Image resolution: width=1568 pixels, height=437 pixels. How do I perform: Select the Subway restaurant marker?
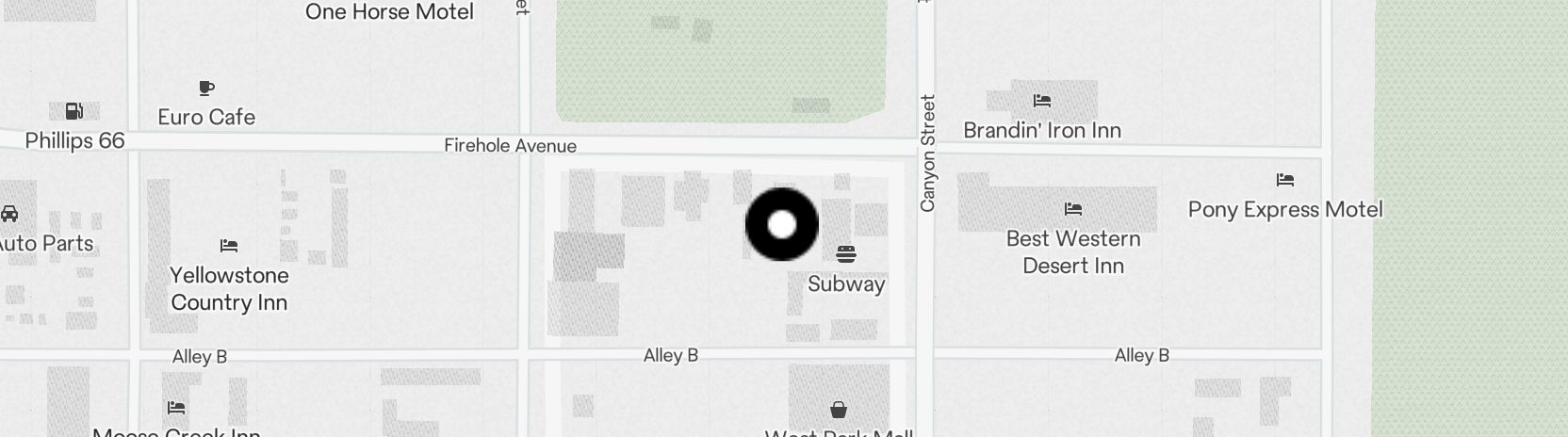coord(845,254)
